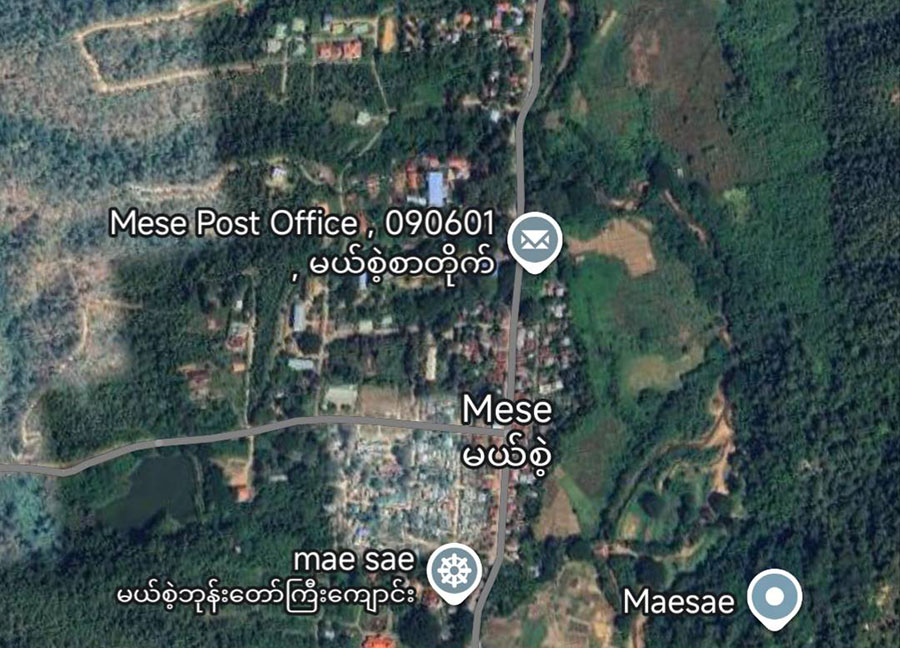Select the mae sae monastery marker

454,572
